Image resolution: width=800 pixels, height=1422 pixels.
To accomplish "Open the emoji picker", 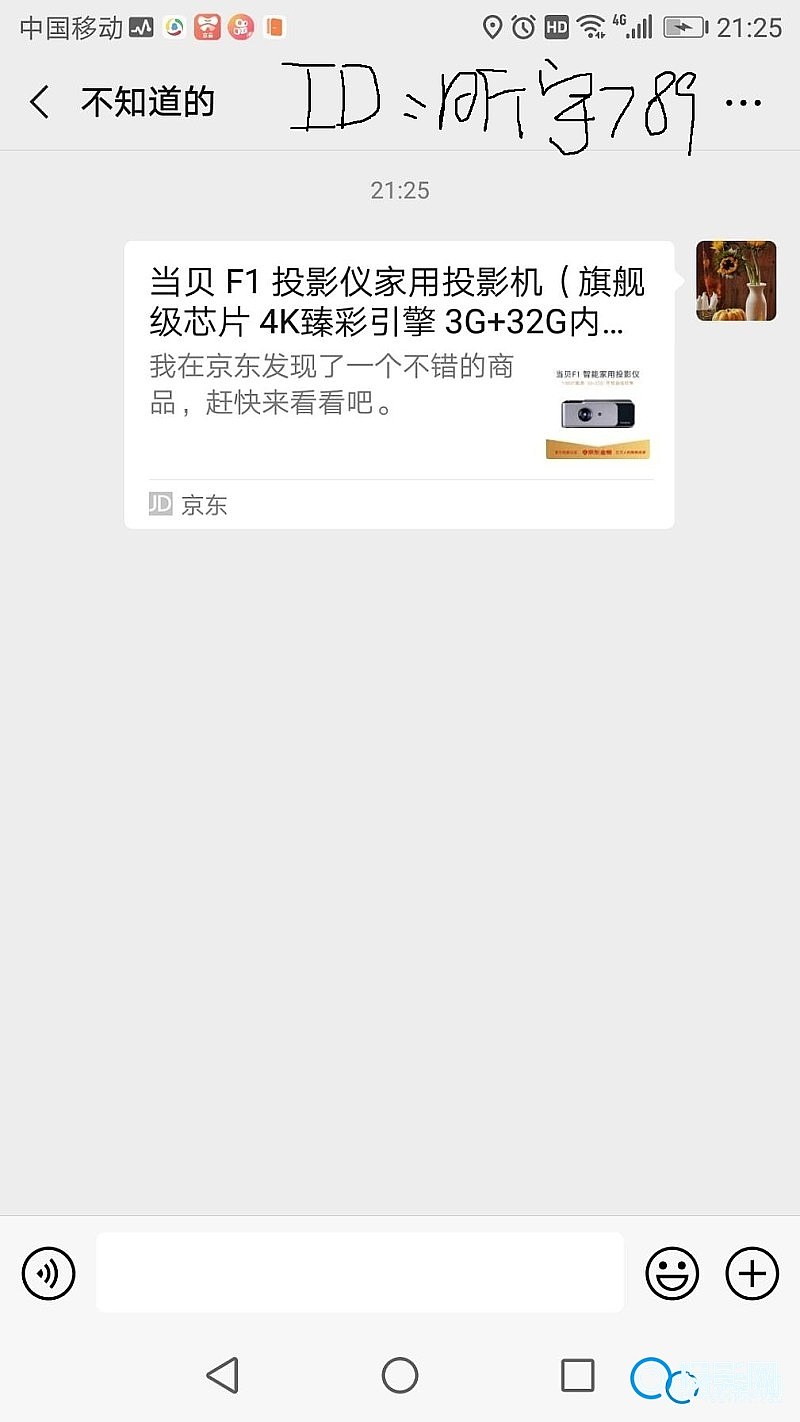I will pos(672,1274).
